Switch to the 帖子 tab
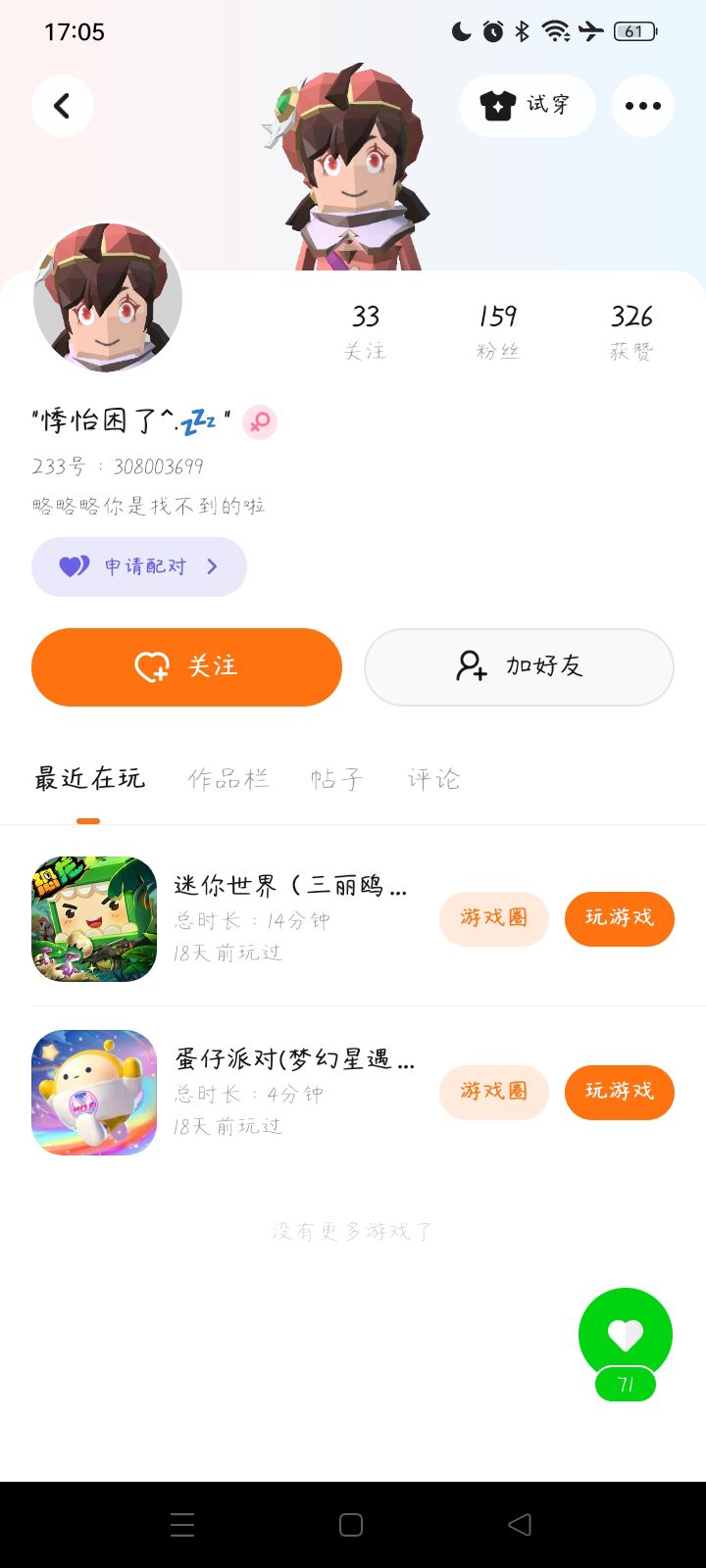 (x=336, y=779)
